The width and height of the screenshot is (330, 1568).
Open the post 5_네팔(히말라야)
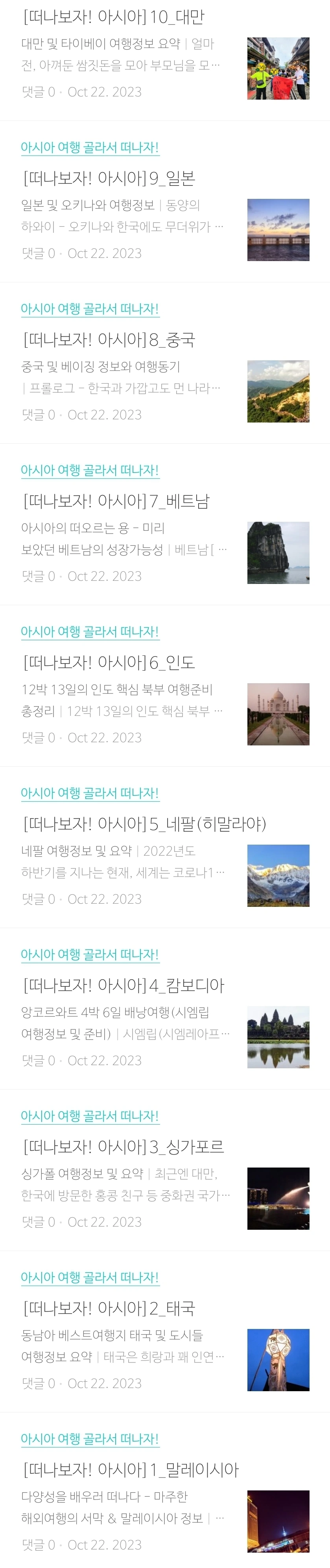145,823
